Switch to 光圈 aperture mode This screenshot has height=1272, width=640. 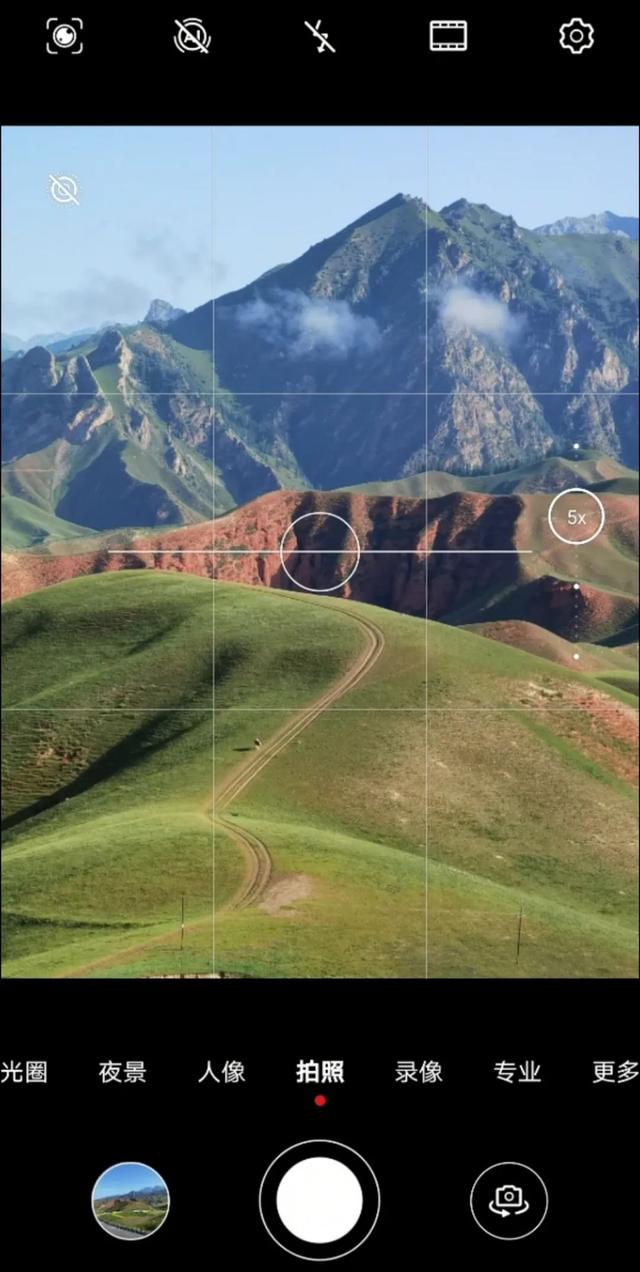[24, 1073]
